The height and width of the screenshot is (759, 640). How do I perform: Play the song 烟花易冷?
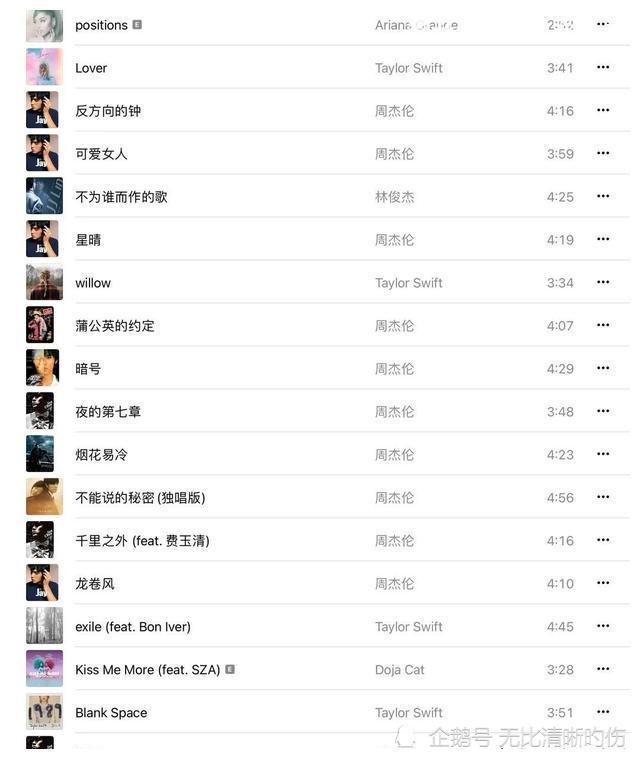(101, 455)
